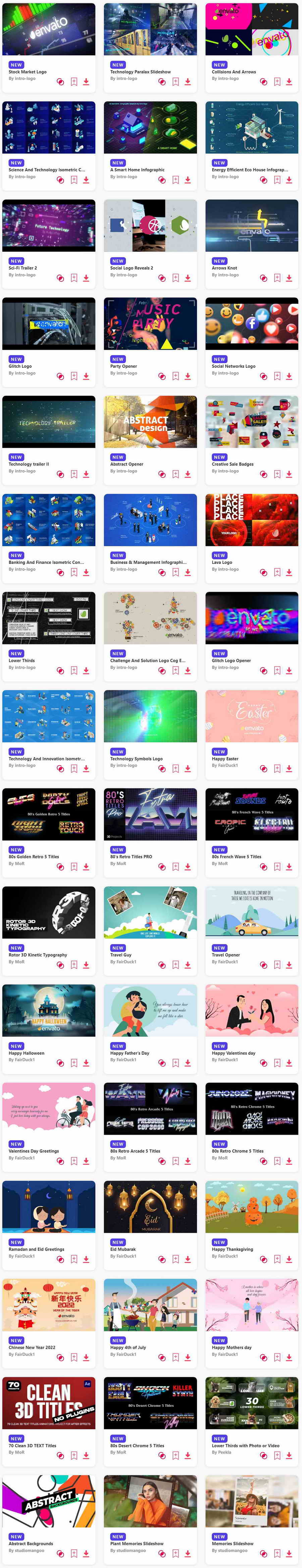The width and height of the screenshot is (302, 1568).
Task: Open the Memories Slideshow thumbnail
Action: click(251, 1501)
